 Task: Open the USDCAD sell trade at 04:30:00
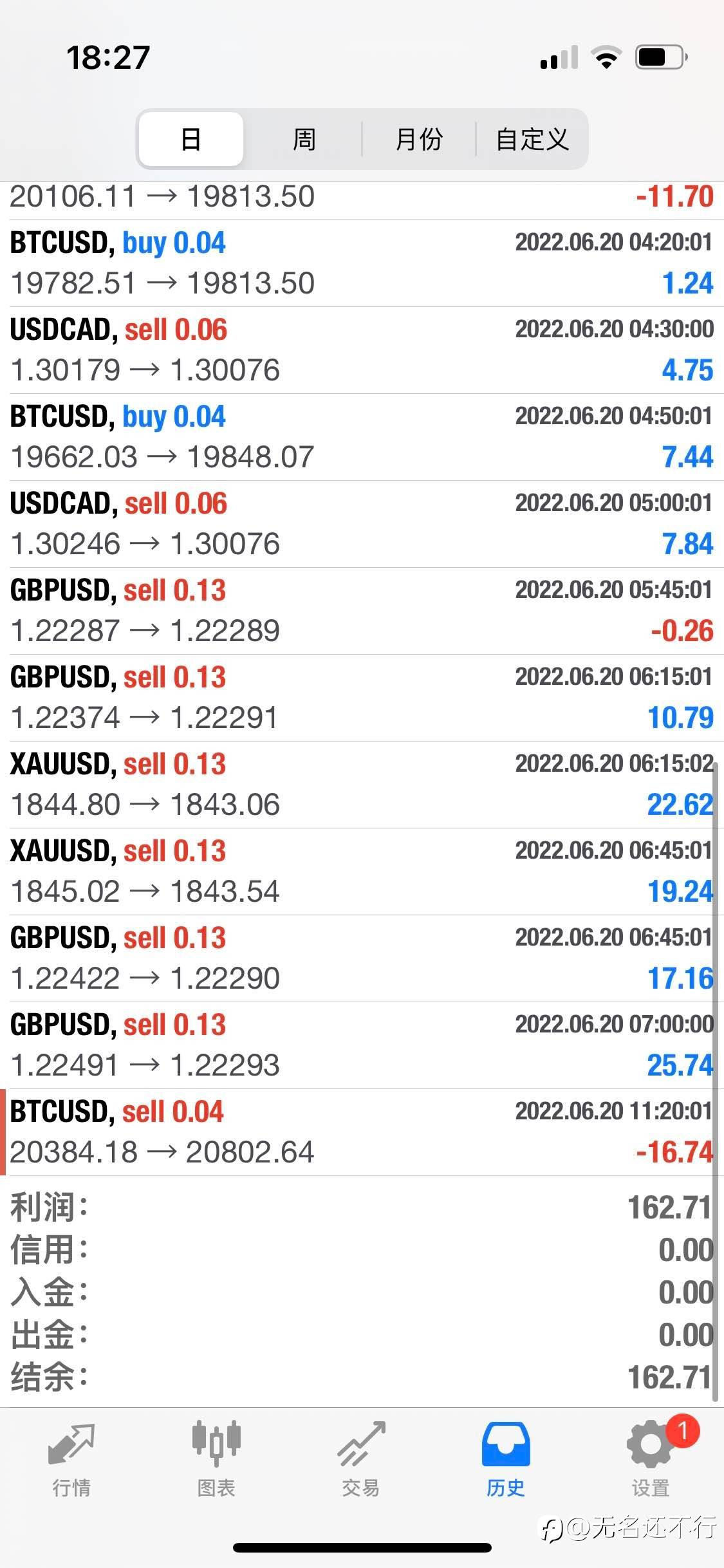pyautogui.click(x=362, y=350)
